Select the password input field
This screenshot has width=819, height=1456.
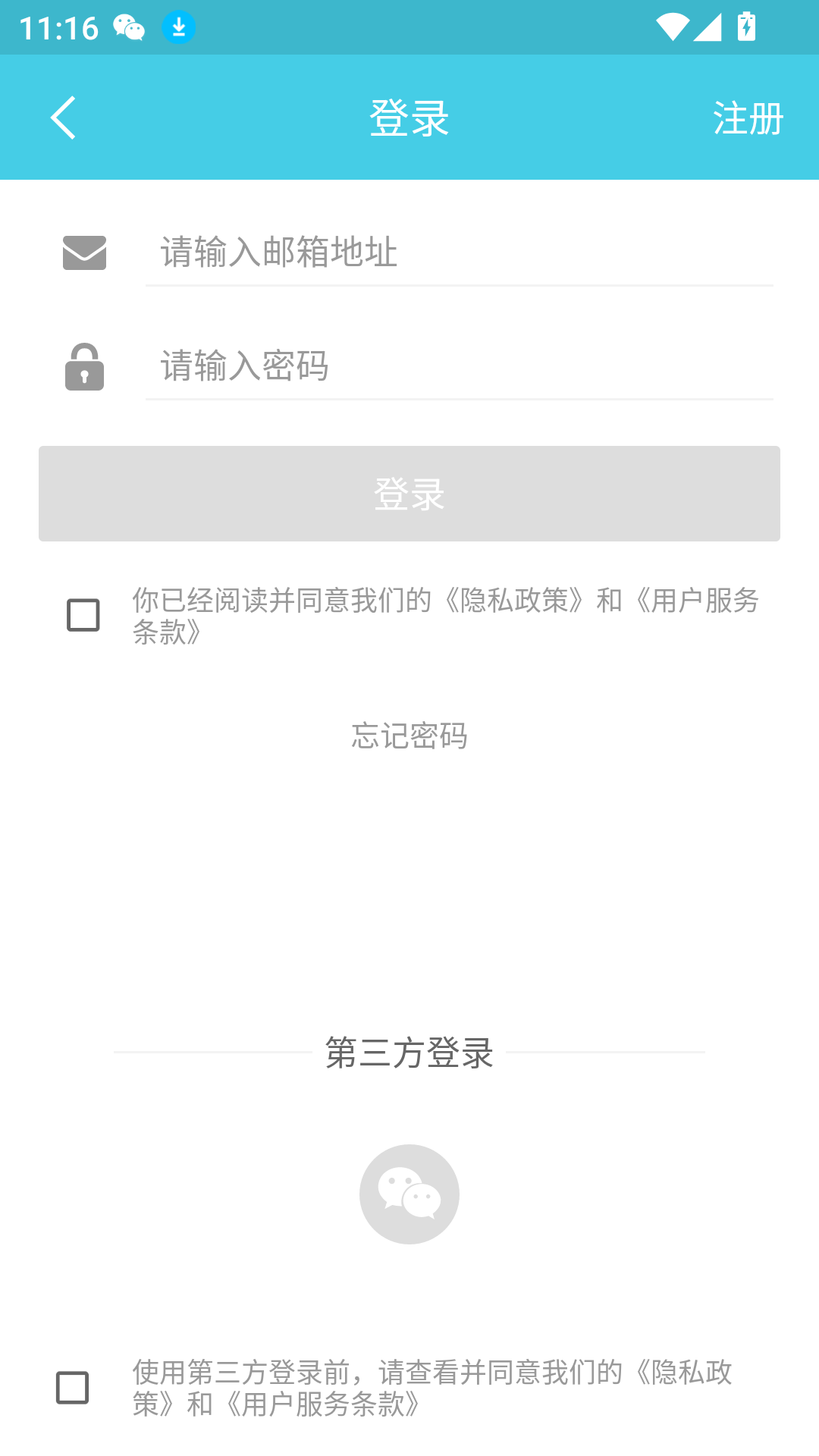tap(458, 366)
